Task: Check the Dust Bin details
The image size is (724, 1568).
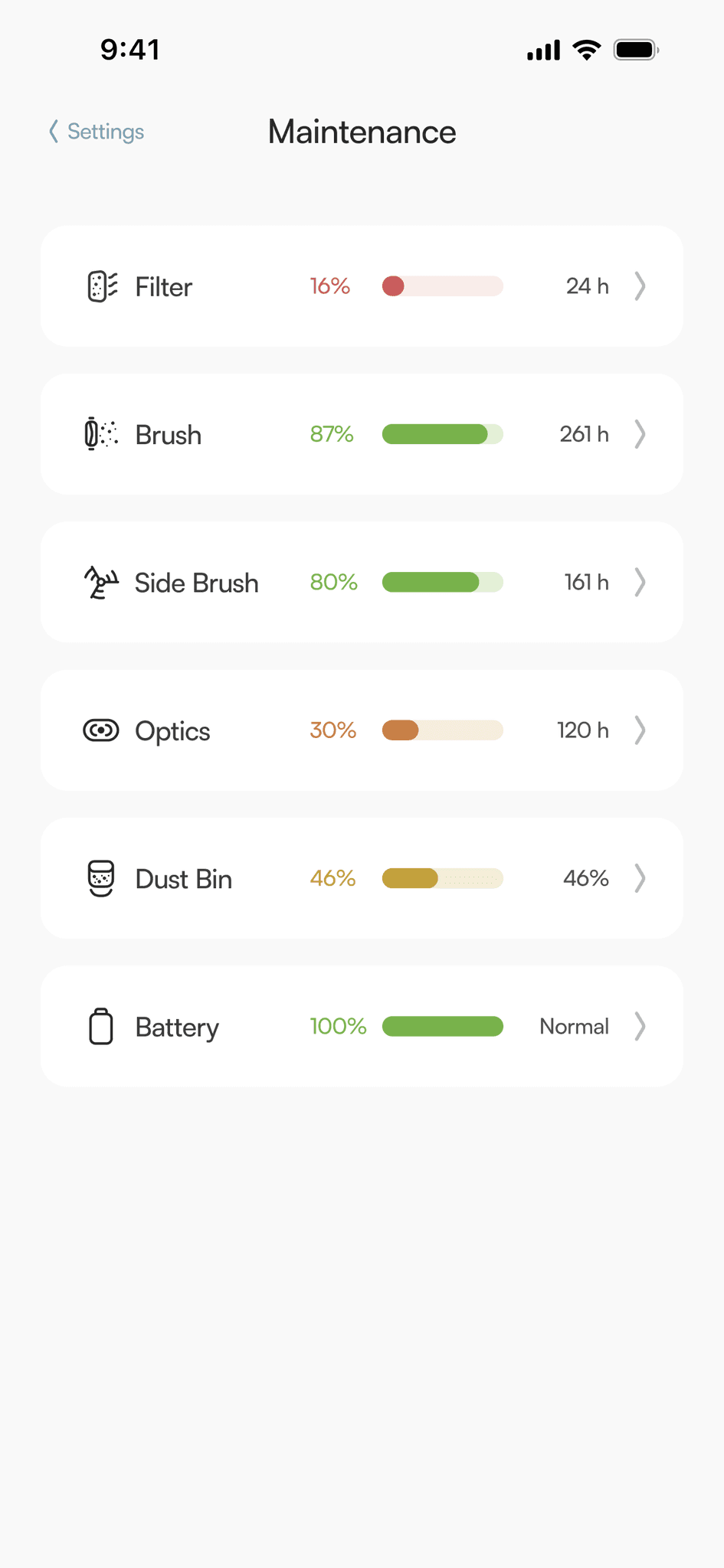Action: click(362, 878)
